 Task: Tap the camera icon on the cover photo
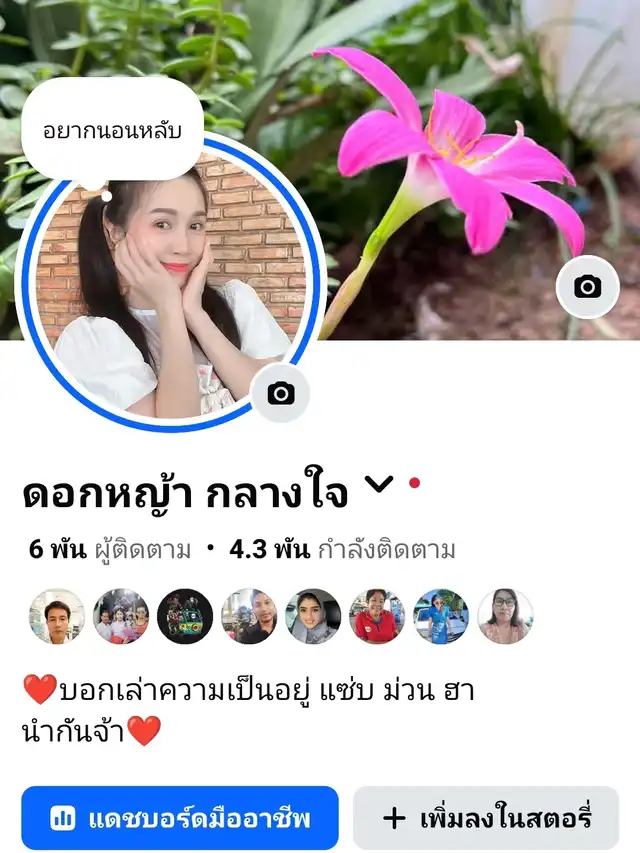click(587, 287)
